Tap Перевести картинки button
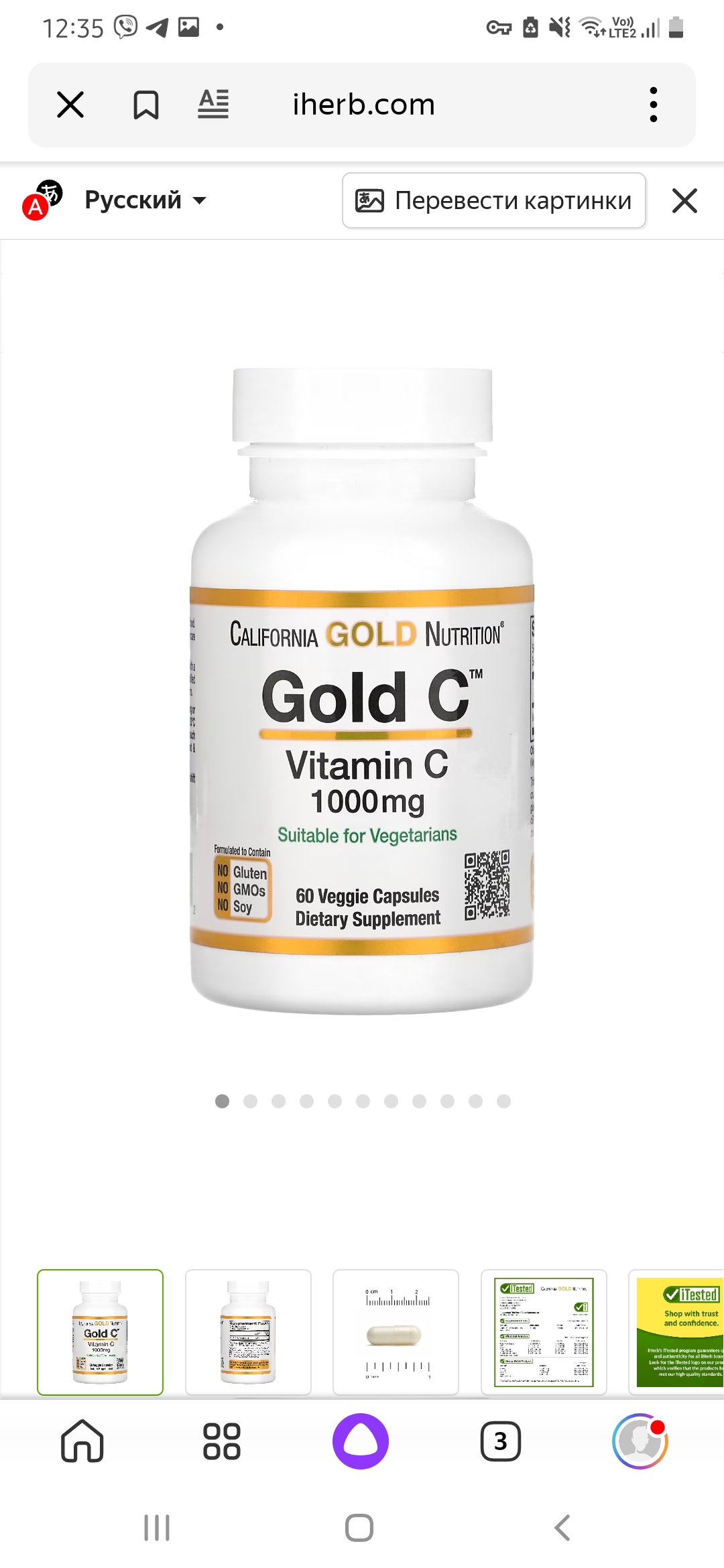The image size is (724, 1568). (494, 201)
